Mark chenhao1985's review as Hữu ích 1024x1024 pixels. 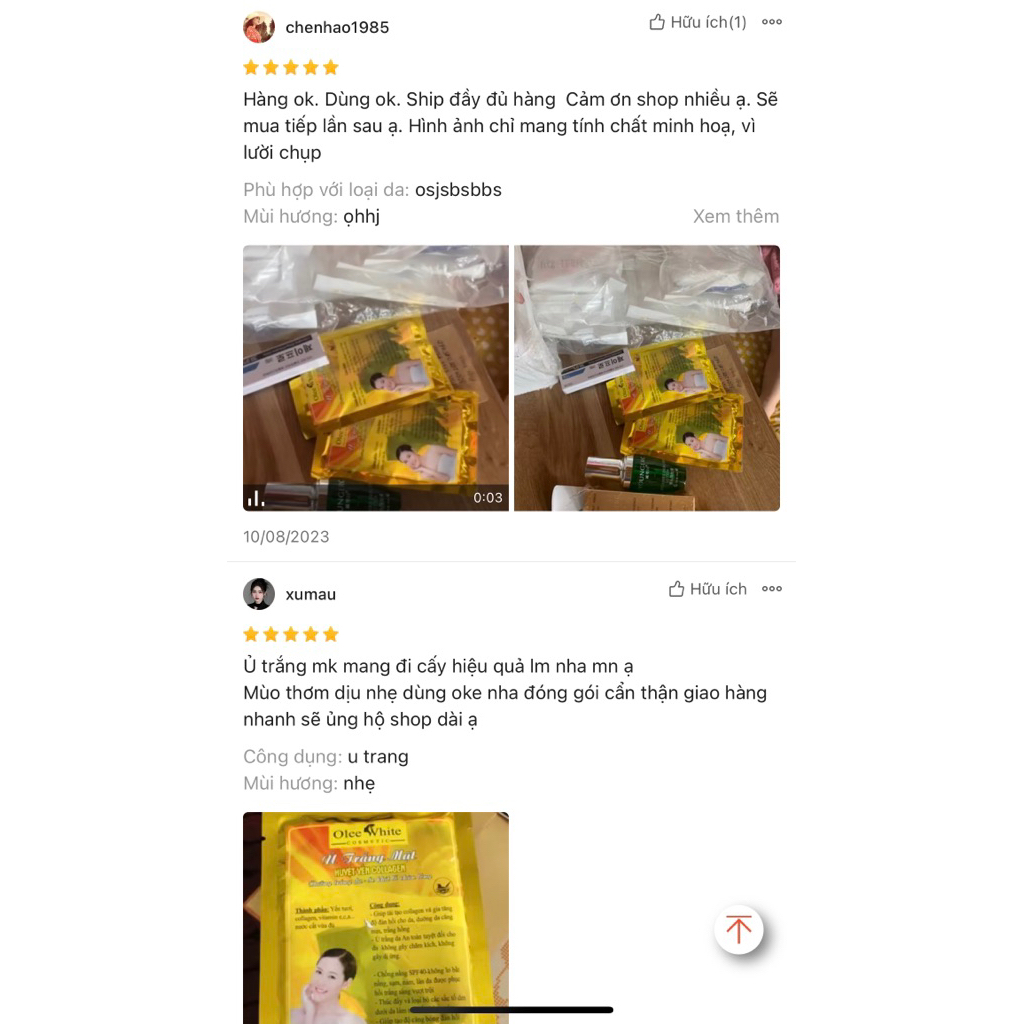(x=697, y=22)
